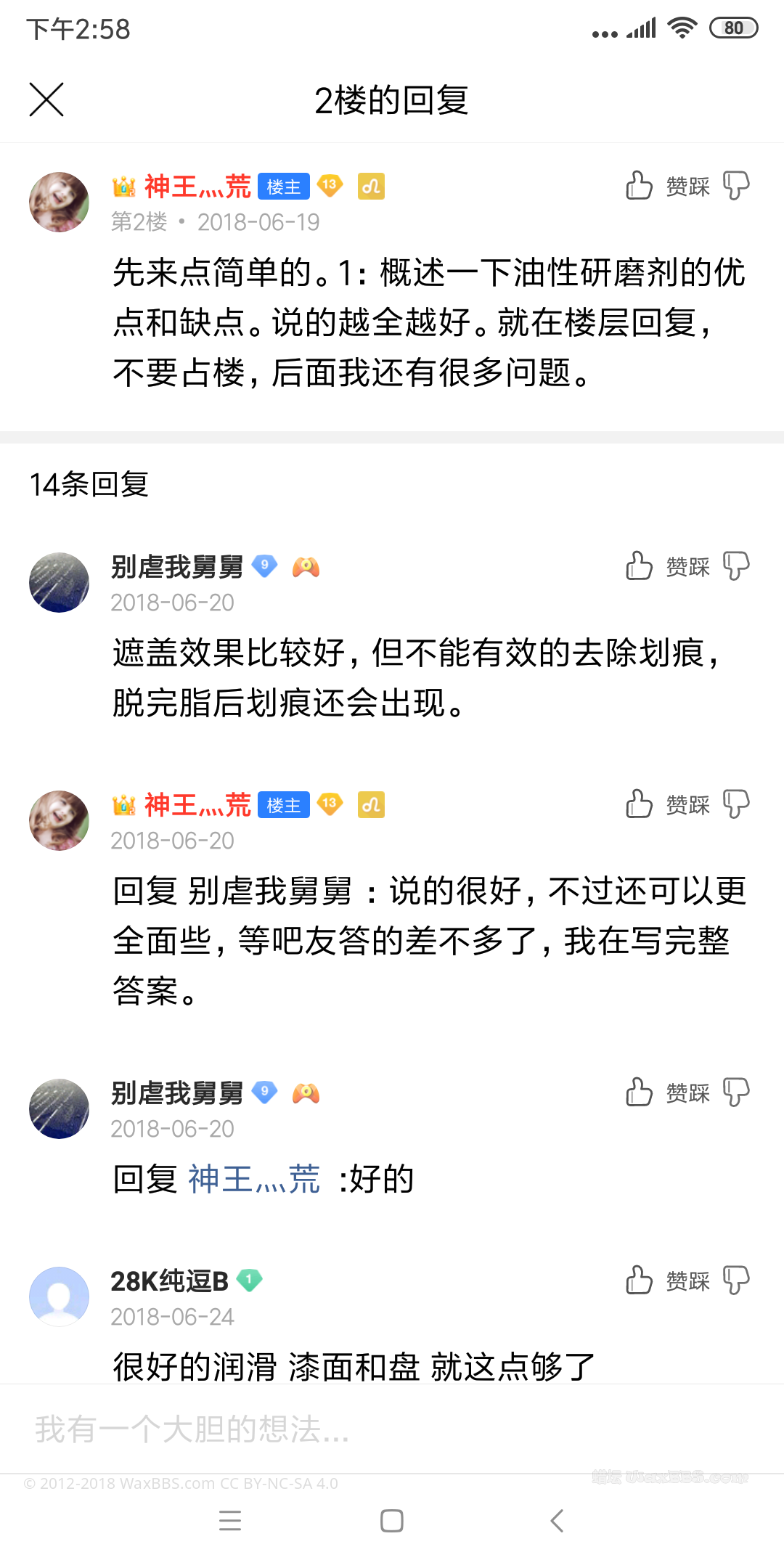Viewport: 784px width, 1568px height.
Task: Like 神王灬荒's reply 说的很好
Action: click(x=639, y=804)
